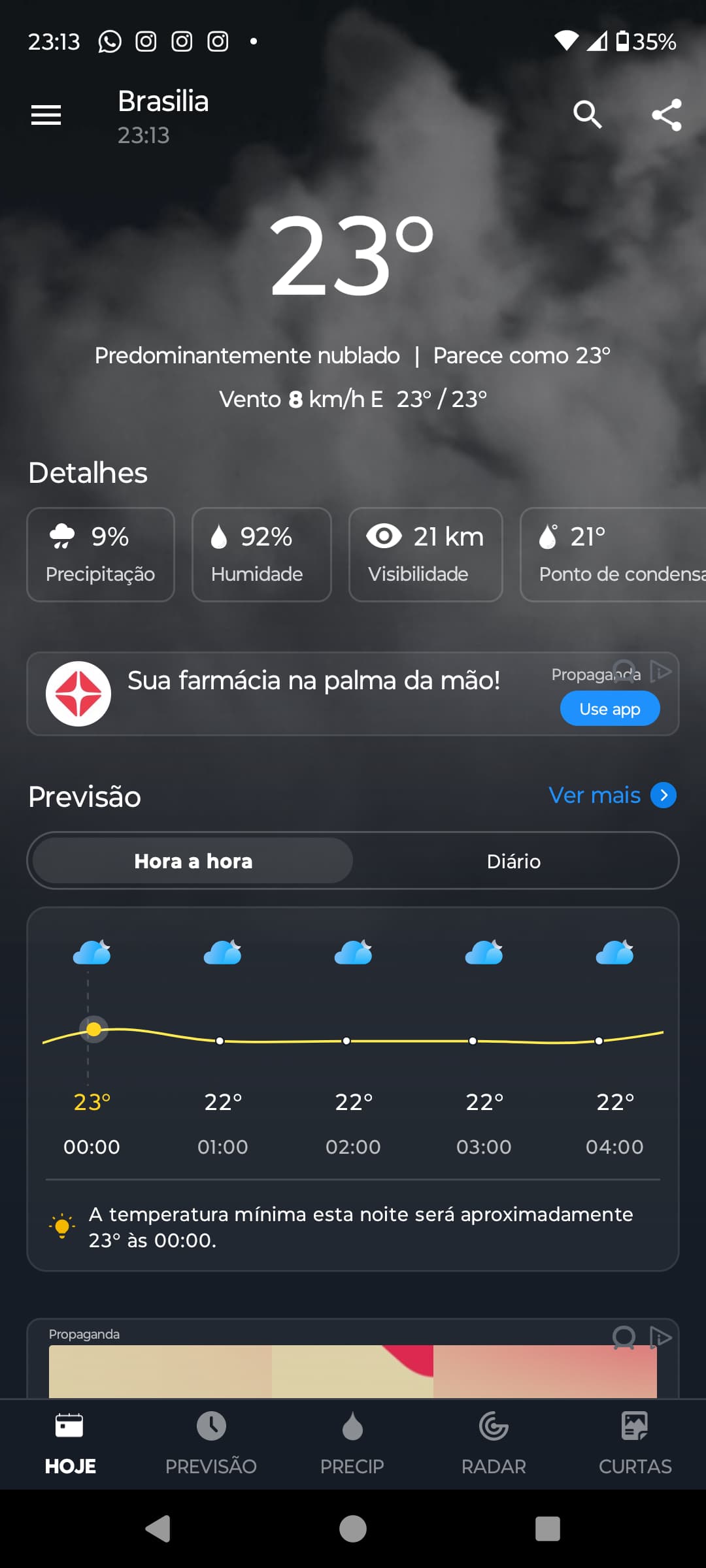Viewport: 706px width, 1568px height.
Task: Open the Visibilidade 21 km card
Action: 426,555
